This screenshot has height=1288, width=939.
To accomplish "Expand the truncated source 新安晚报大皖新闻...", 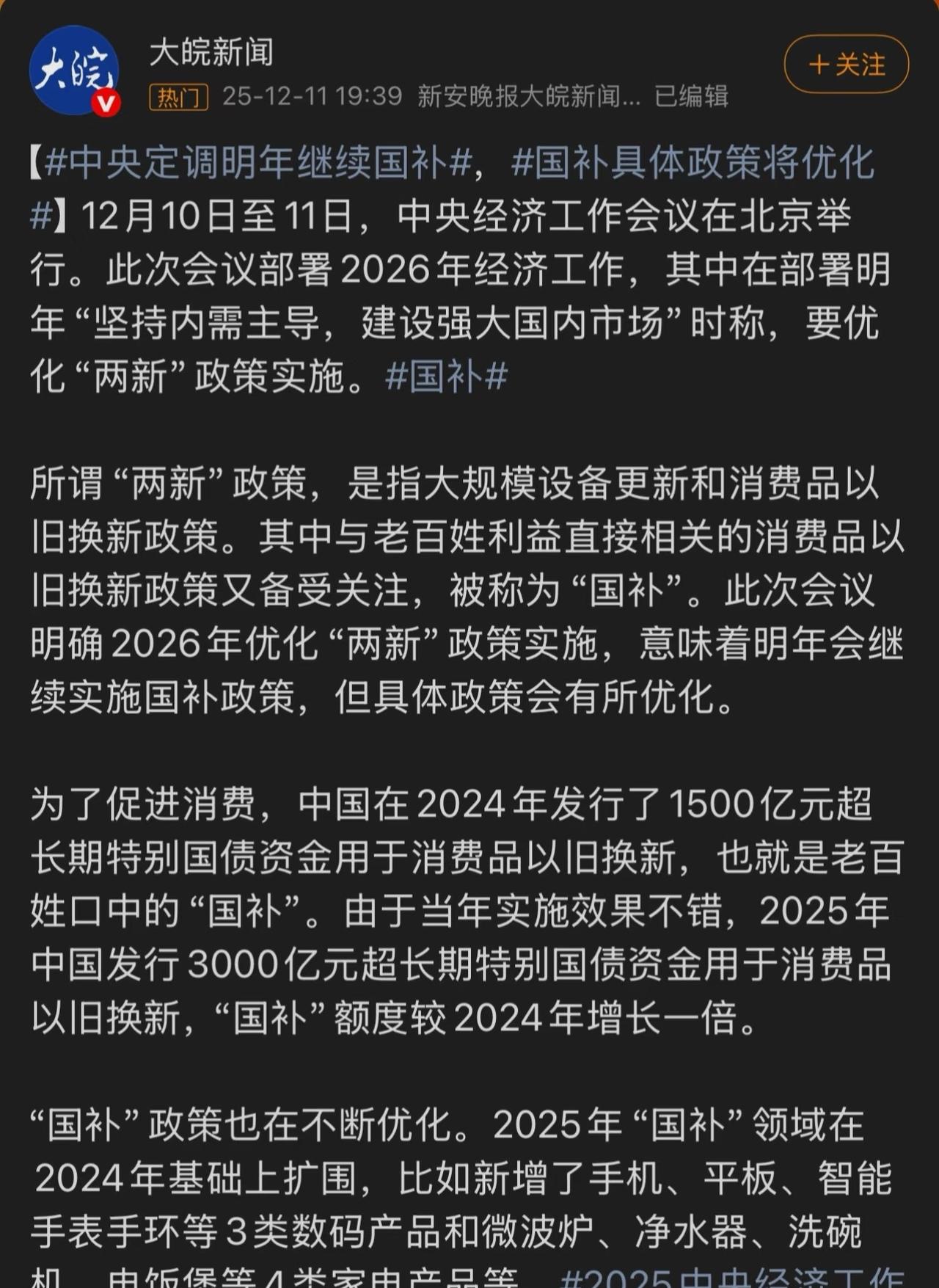I will (x=528, y=95).
